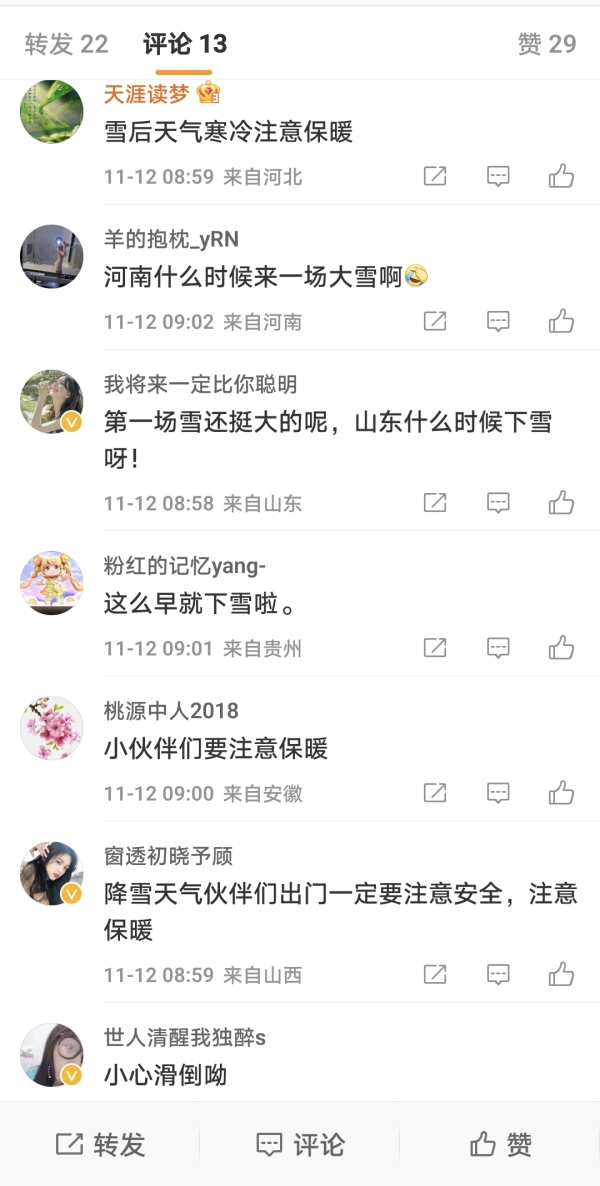Reply to 桃源中人2018's comment
Screen dimensions: 600x1186
[x=498, y=794]
